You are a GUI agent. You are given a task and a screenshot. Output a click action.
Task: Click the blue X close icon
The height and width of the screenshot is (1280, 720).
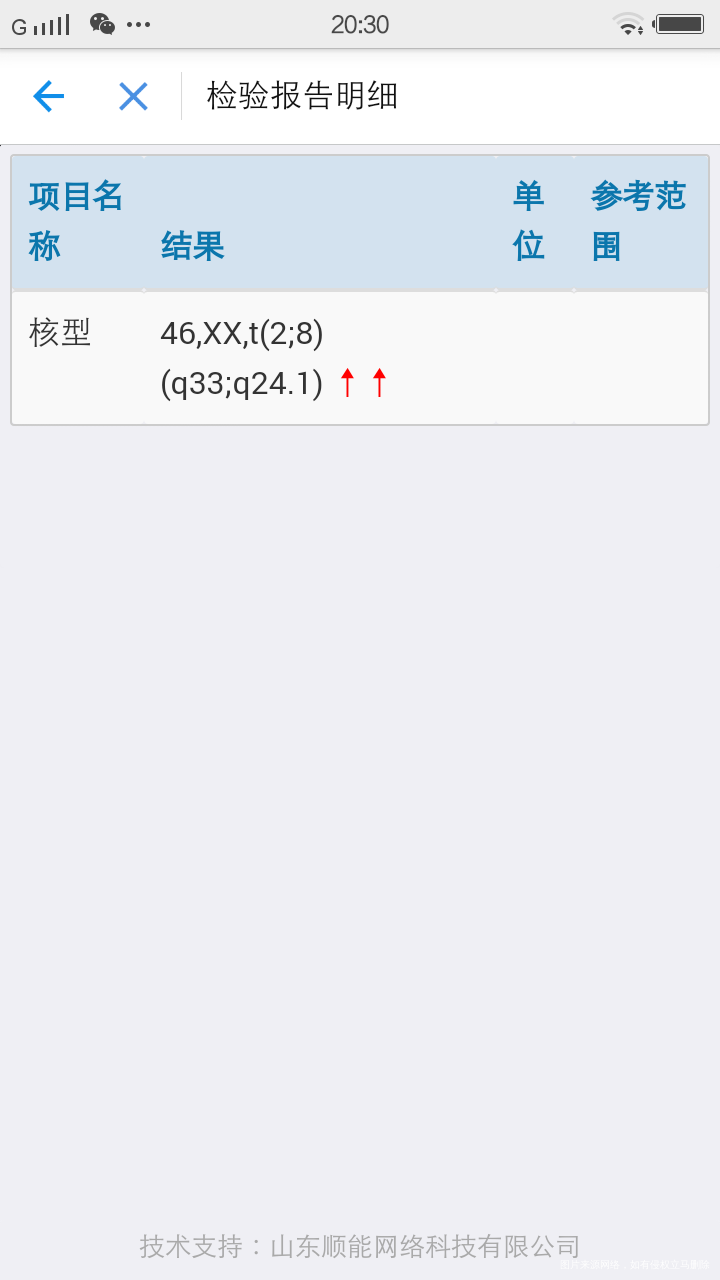[132, 96]
